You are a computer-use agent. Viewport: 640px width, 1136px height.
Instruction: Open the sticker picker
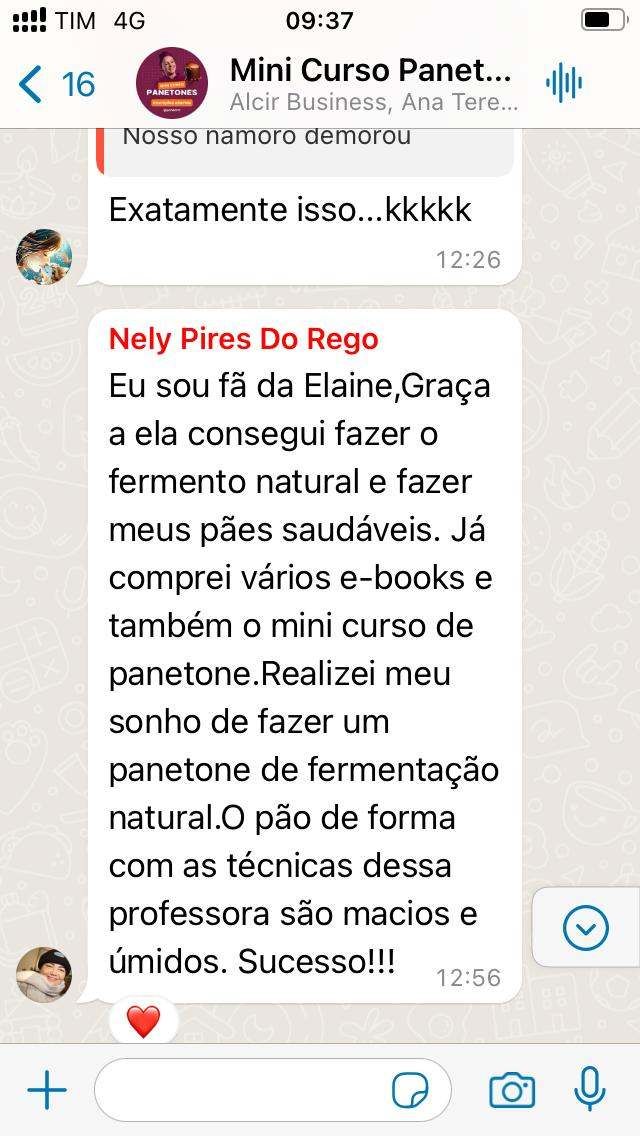click(x=410, y=1090)
